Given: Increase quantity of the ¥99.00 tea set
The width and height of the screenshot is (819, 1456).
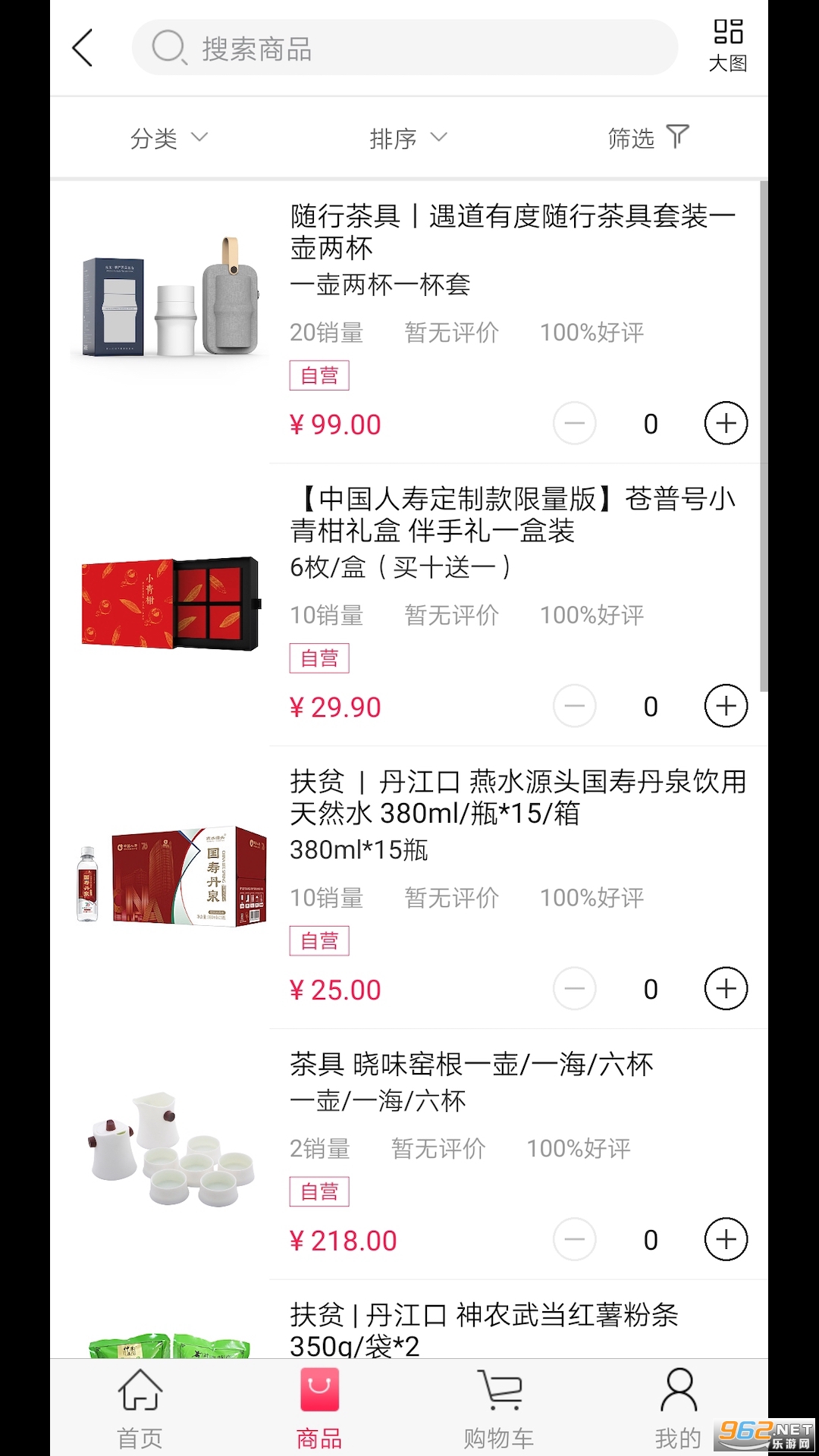Looking at the screenshot, I should 726,423.
